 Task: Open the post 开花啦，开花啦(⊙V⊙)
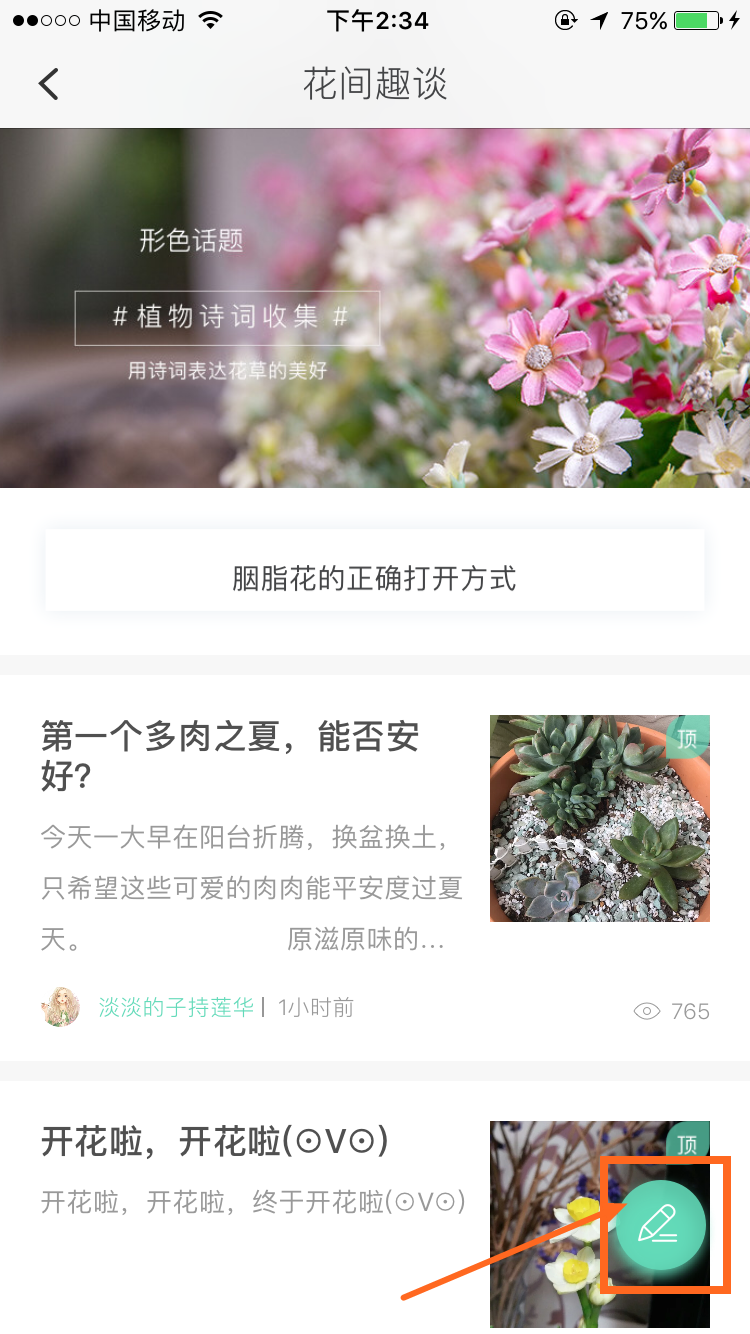[215, 1141]
